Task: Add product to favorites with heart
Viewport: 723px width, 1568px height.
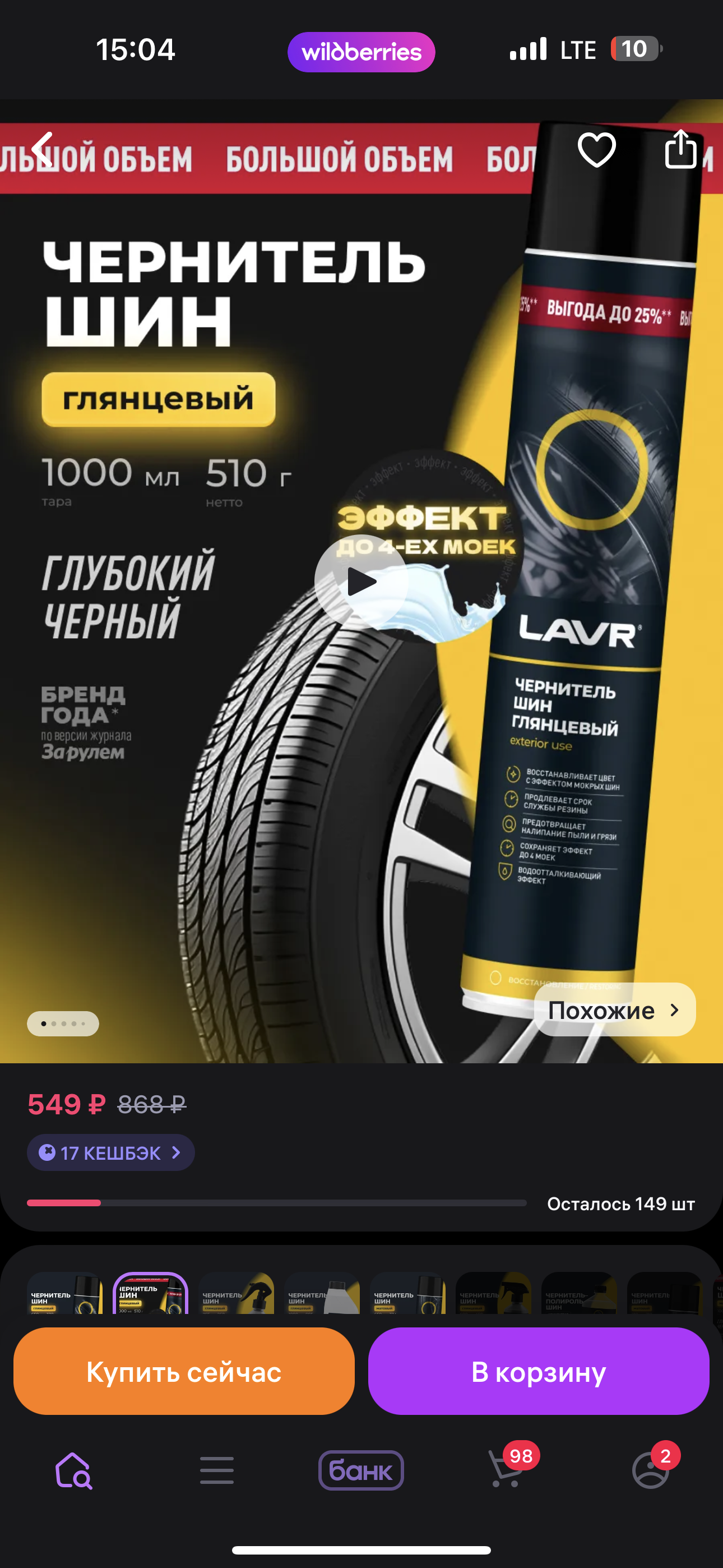Action: pyautogui.click(x=596, y=149)
